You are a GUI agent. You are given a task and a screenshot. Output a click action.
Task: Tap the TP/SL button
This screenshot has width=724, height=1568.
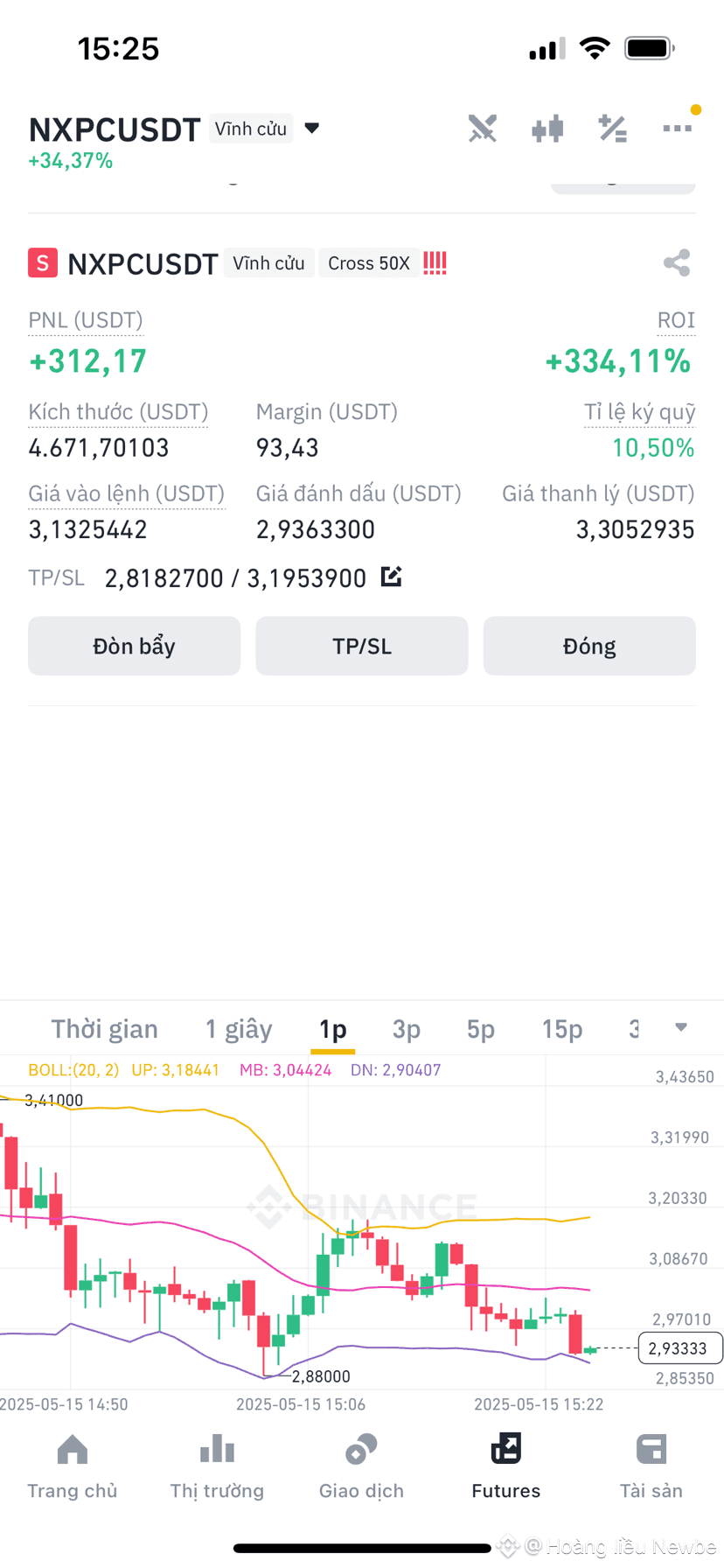[362, 646]
